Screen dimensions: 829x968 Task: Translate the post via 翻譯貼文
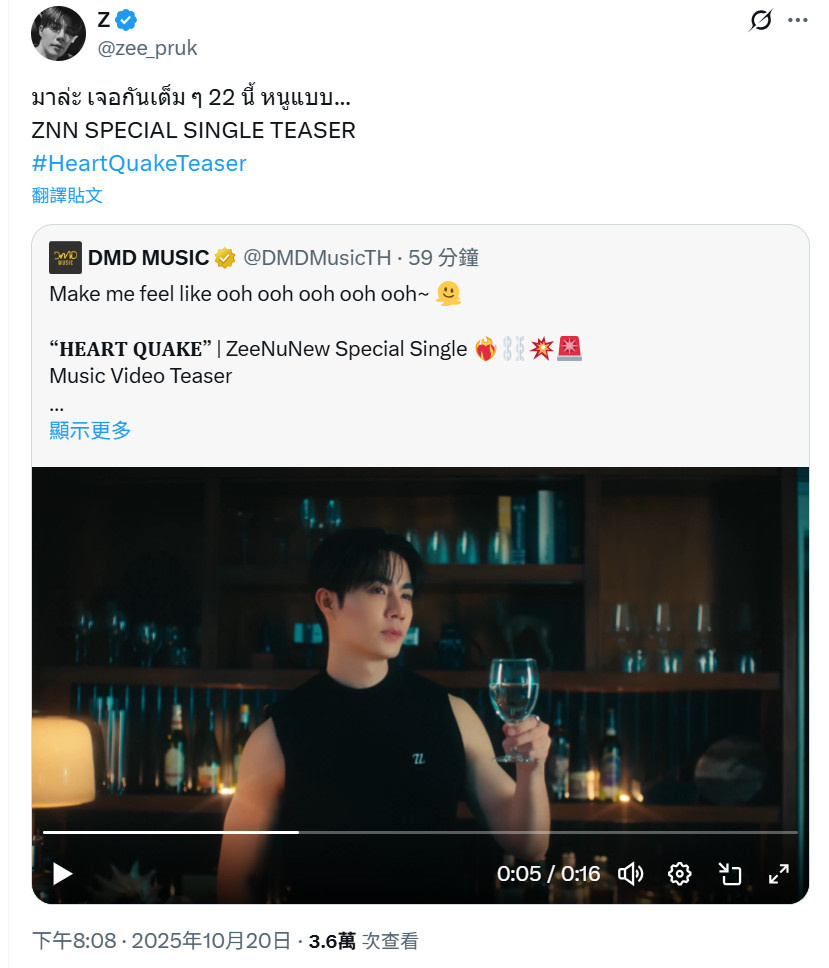click(67, 195)
